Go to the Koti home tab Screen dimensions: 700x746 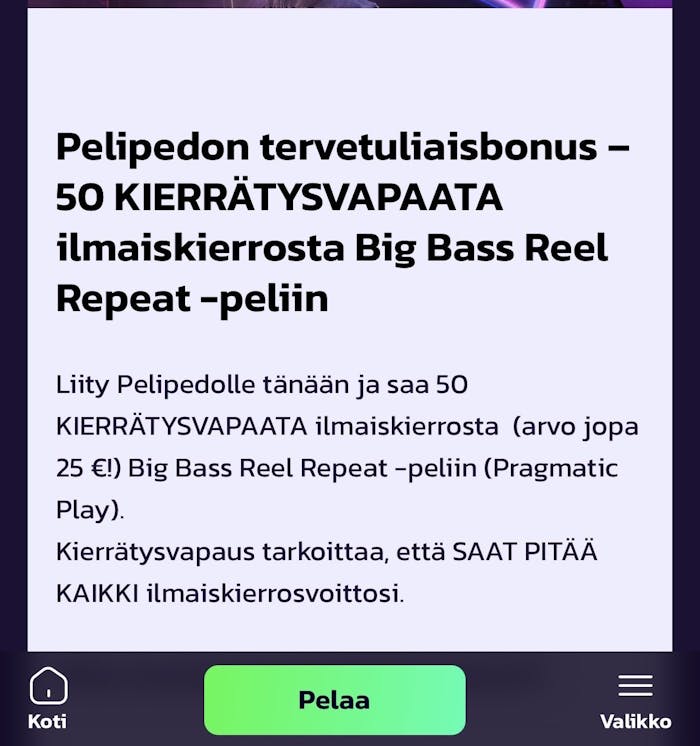tap(48, 698)
